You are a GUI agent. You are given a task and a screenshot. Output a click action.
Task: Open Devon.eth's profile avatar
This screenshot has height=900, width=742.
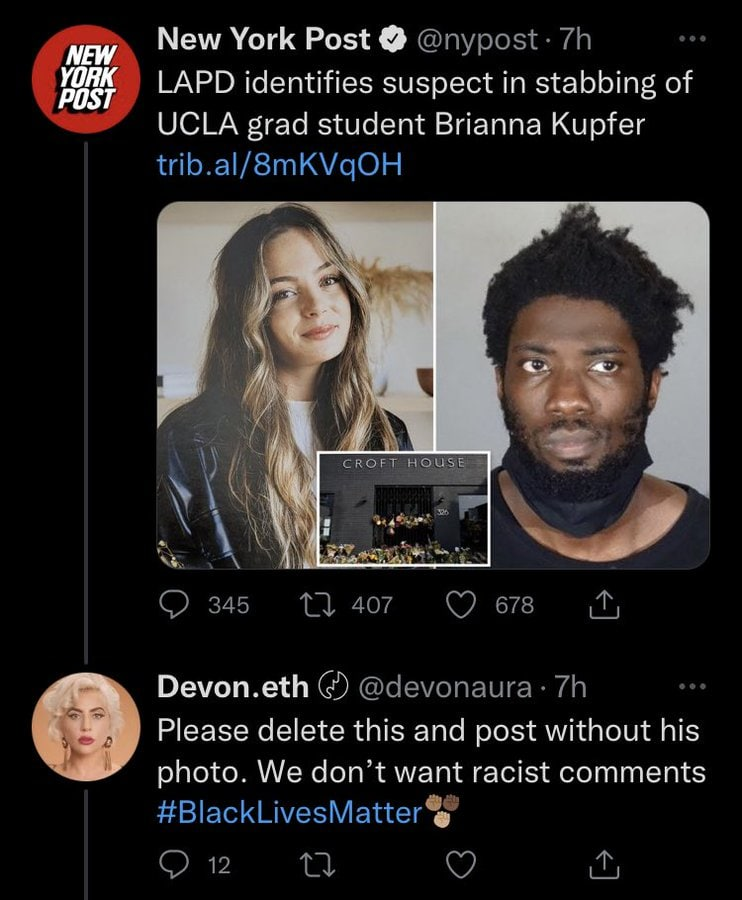86,726
